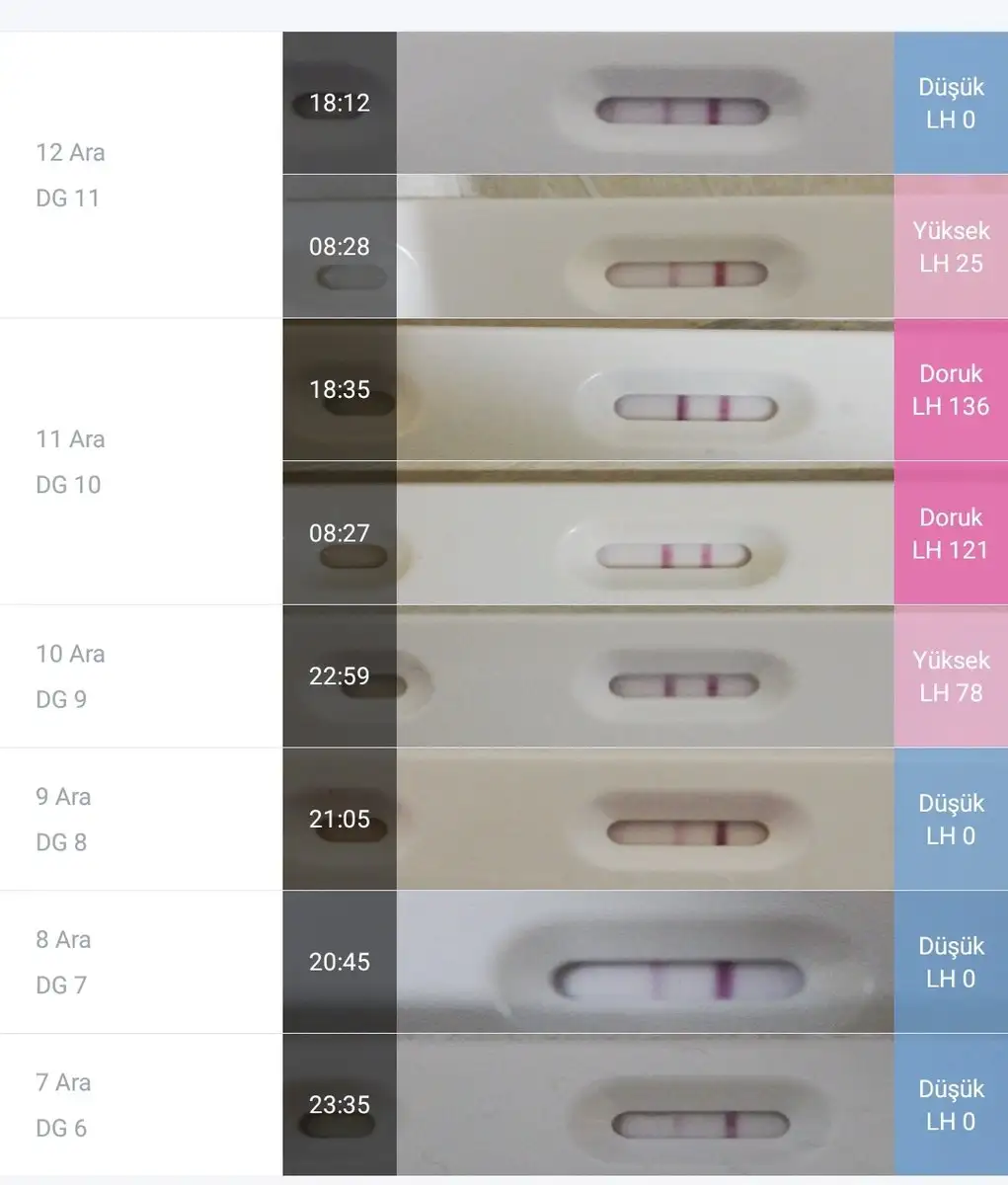
Task: View the 08:28 test with LH 25
Action: 644,247
